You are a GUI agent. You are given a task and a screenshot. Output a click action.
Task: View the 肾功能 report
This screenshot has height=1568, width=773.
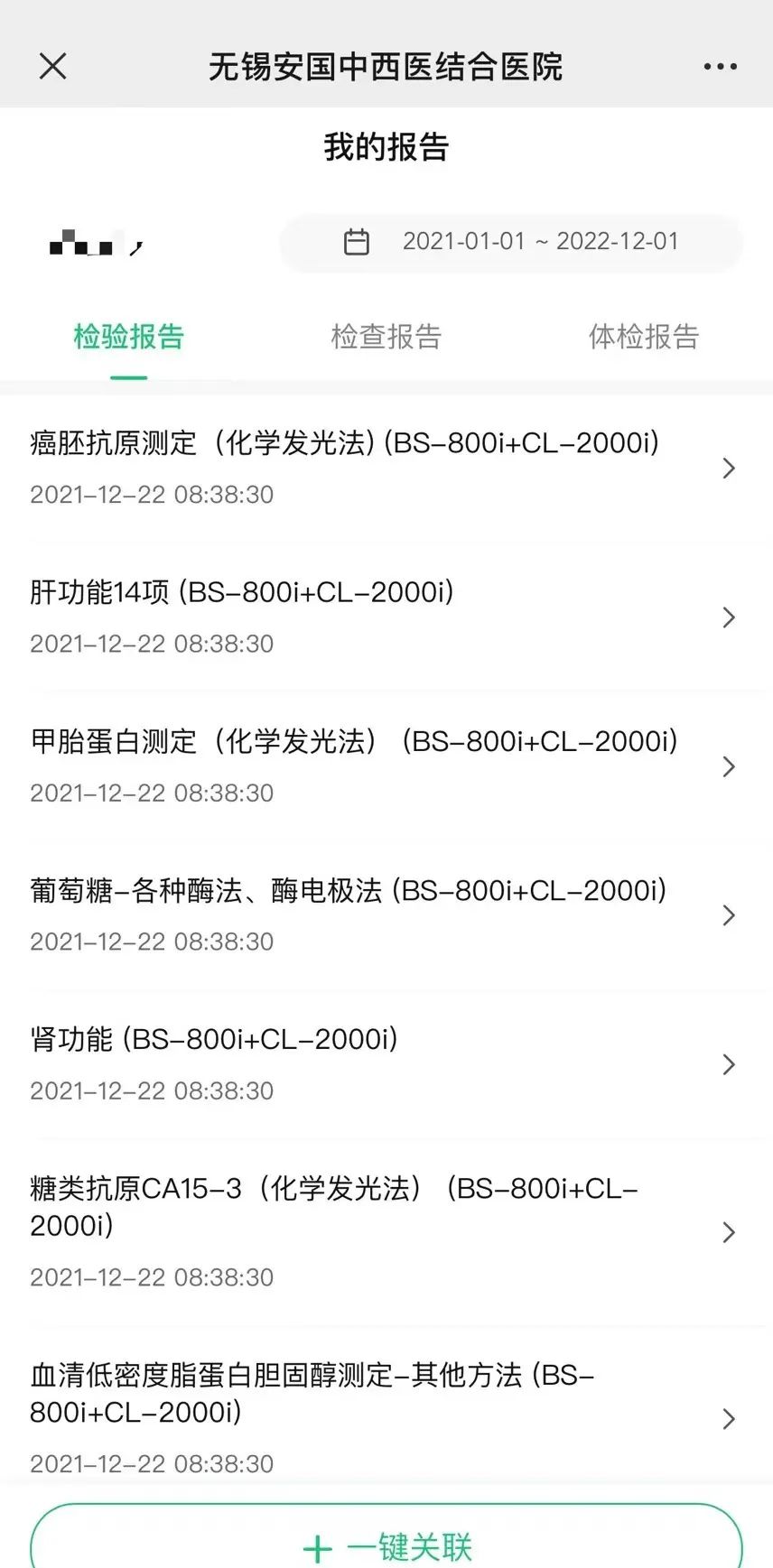386,1063
